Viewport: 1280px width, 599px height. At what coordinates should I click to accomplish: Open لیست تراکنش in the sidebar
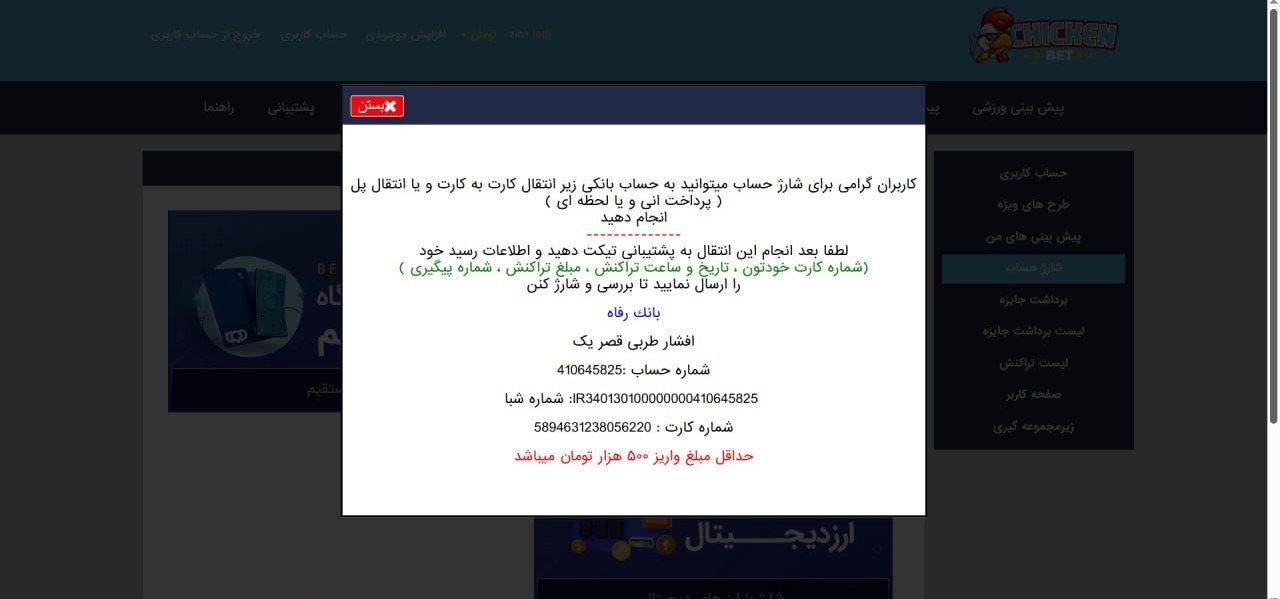(x=1033, y=363)
